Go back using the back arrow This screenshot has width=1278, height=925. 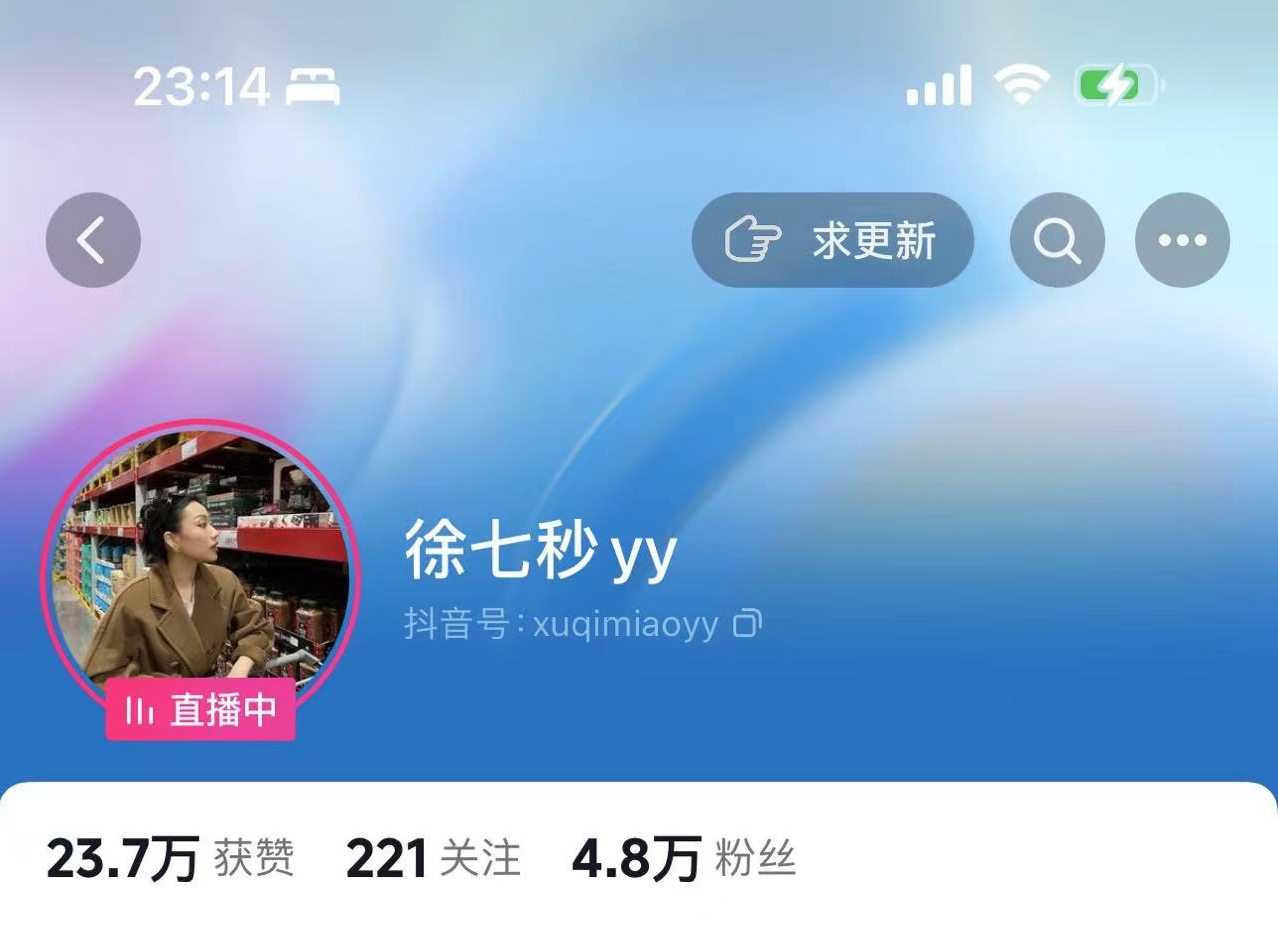(x=93, y=240)
